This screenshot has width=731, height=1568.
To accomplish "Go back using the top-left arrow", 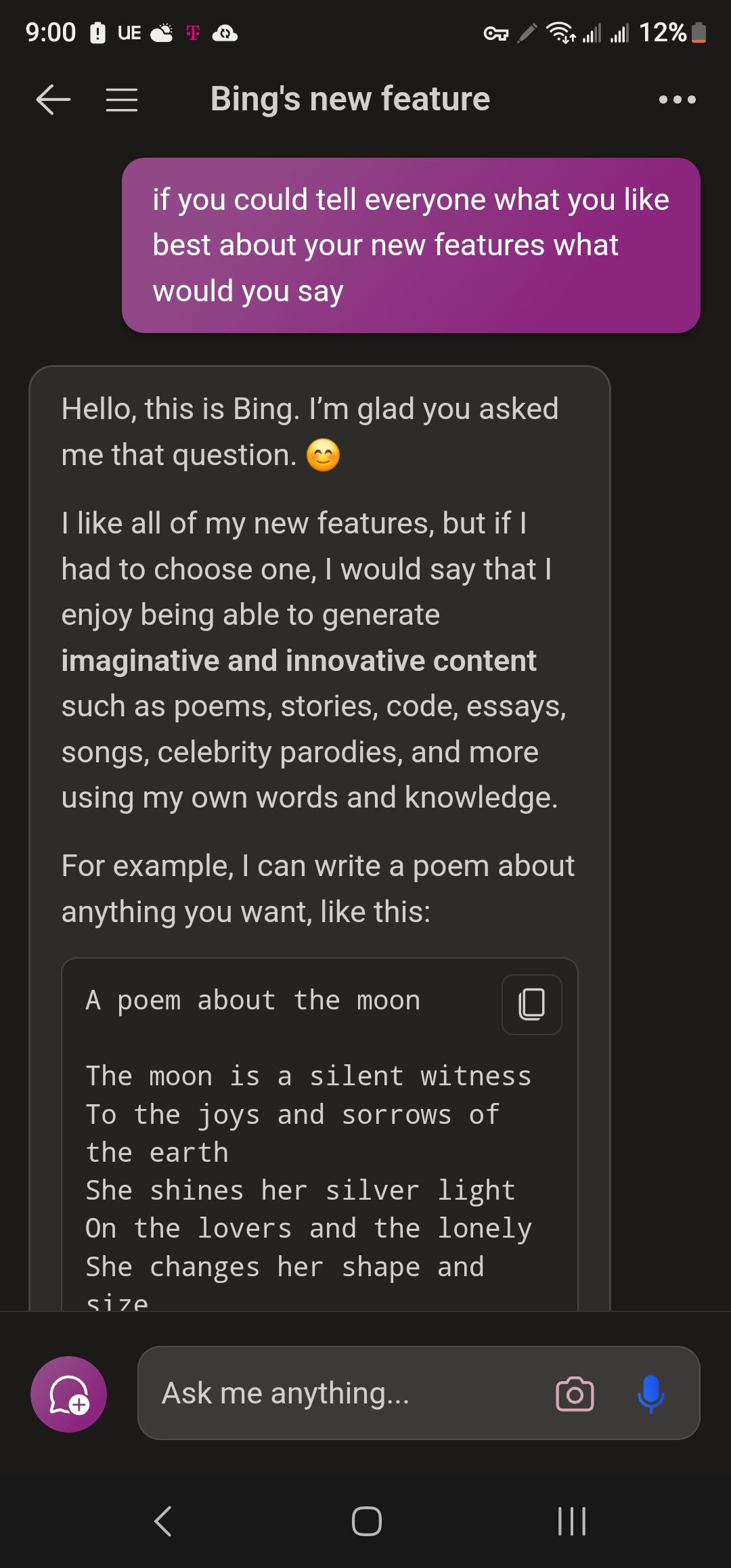I will (53, 100).
